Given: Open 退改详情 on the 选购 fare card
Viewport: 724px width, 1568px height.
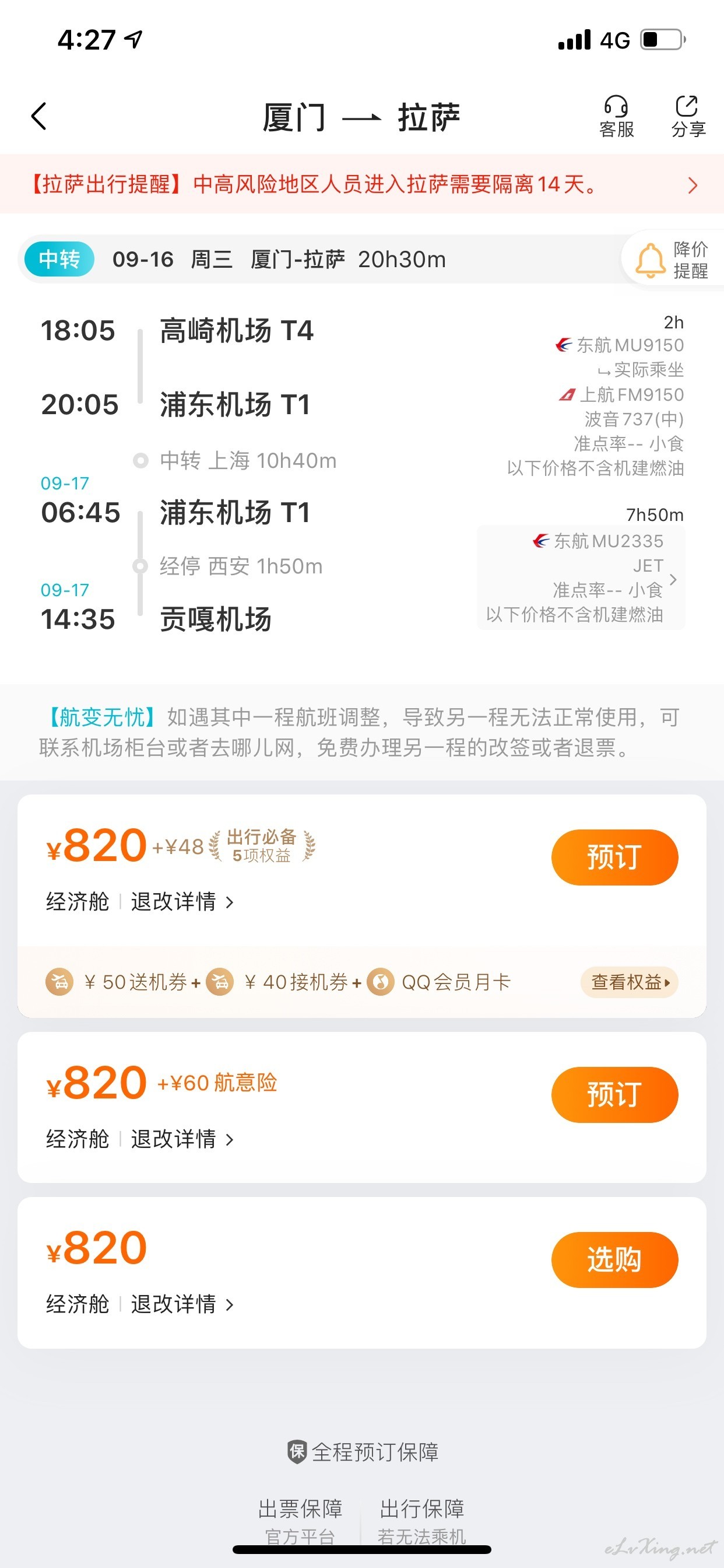Looking at the screenshot, I should (x=181, y=1304).
